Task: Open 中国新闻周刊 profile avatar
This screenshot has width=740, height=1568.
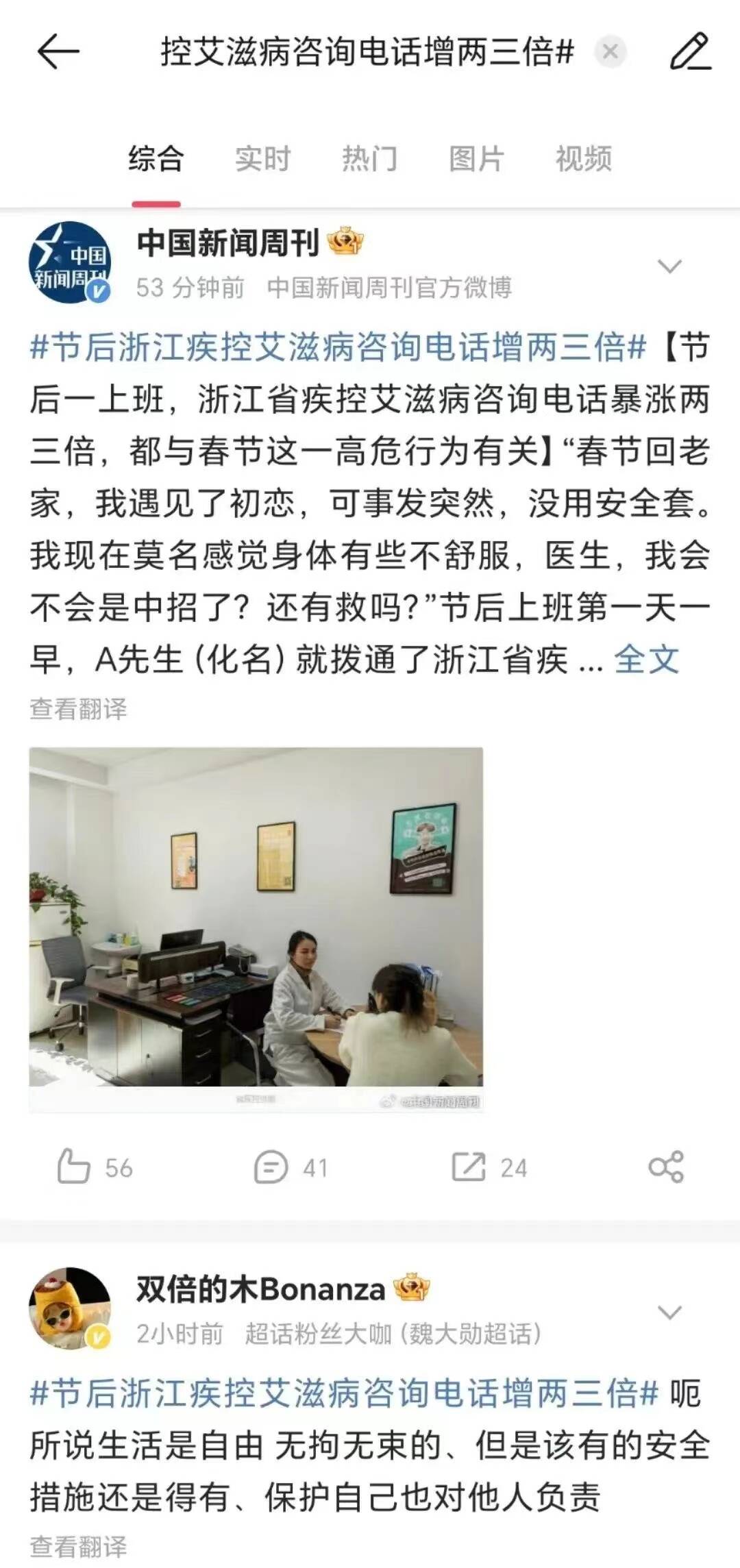Action: click(x=69, y=262)
